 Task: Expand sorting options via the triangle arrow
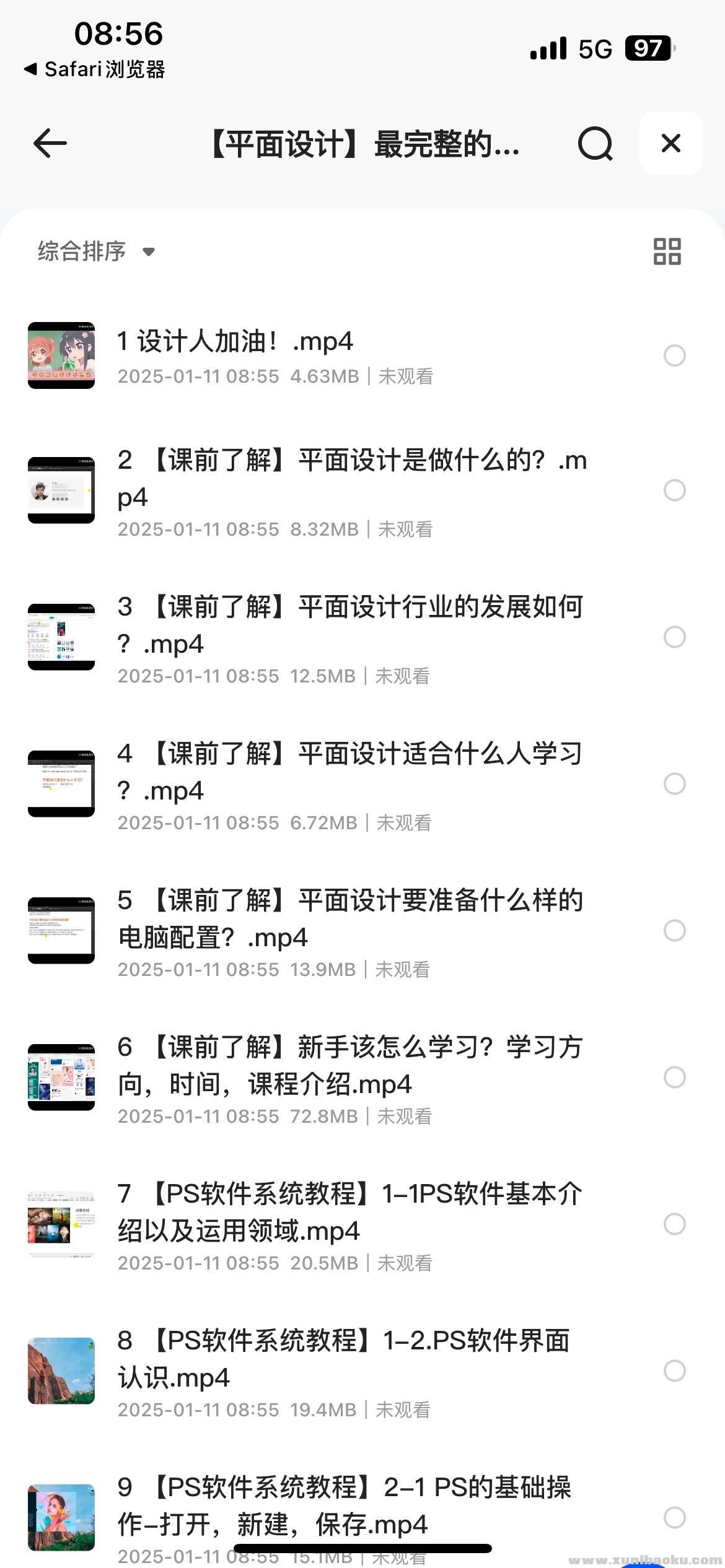point(147,253)
